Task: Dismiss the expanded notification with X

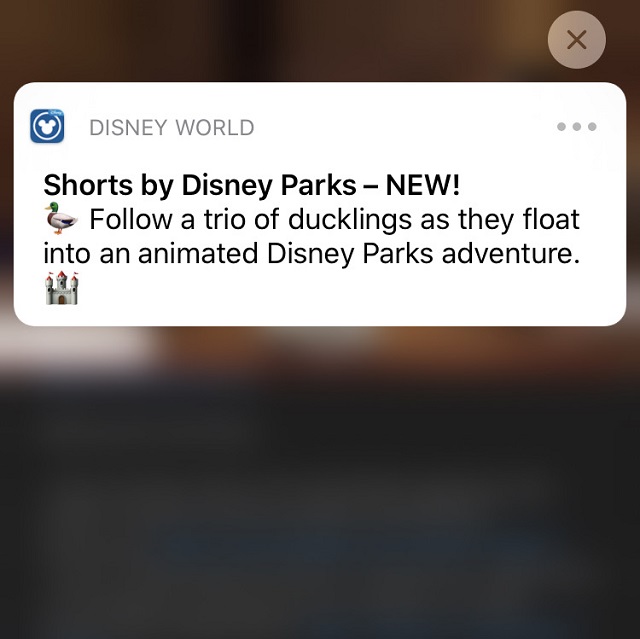Action: click(577, 40)
